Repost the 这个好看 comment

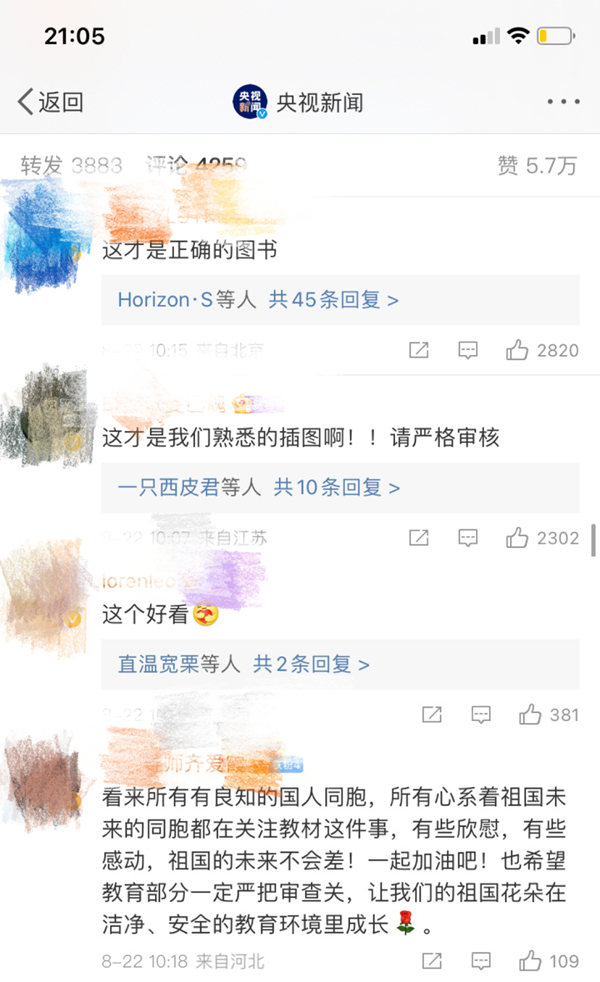(432, 715)
